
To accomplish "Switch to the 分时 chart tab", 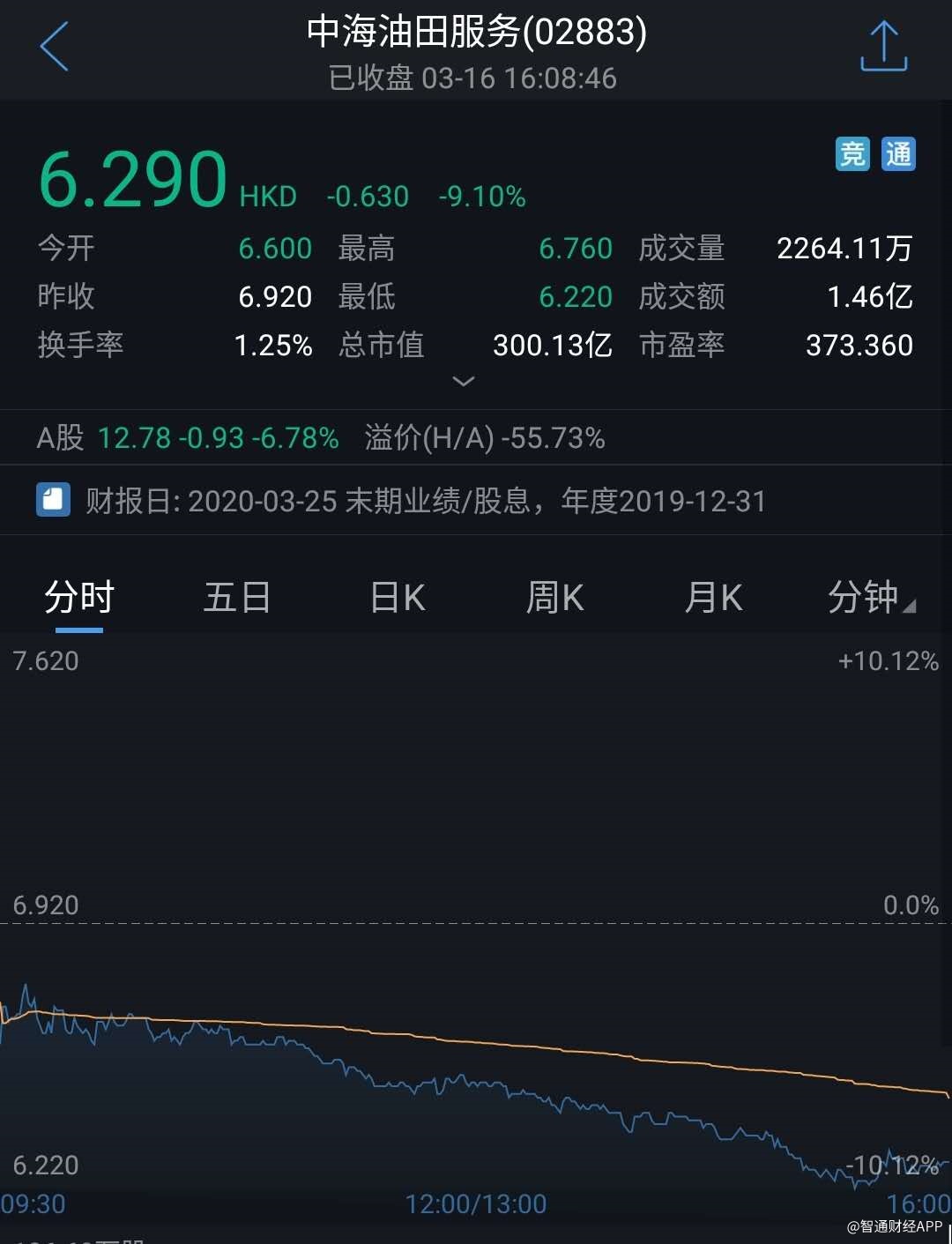I will pos(79,598).
